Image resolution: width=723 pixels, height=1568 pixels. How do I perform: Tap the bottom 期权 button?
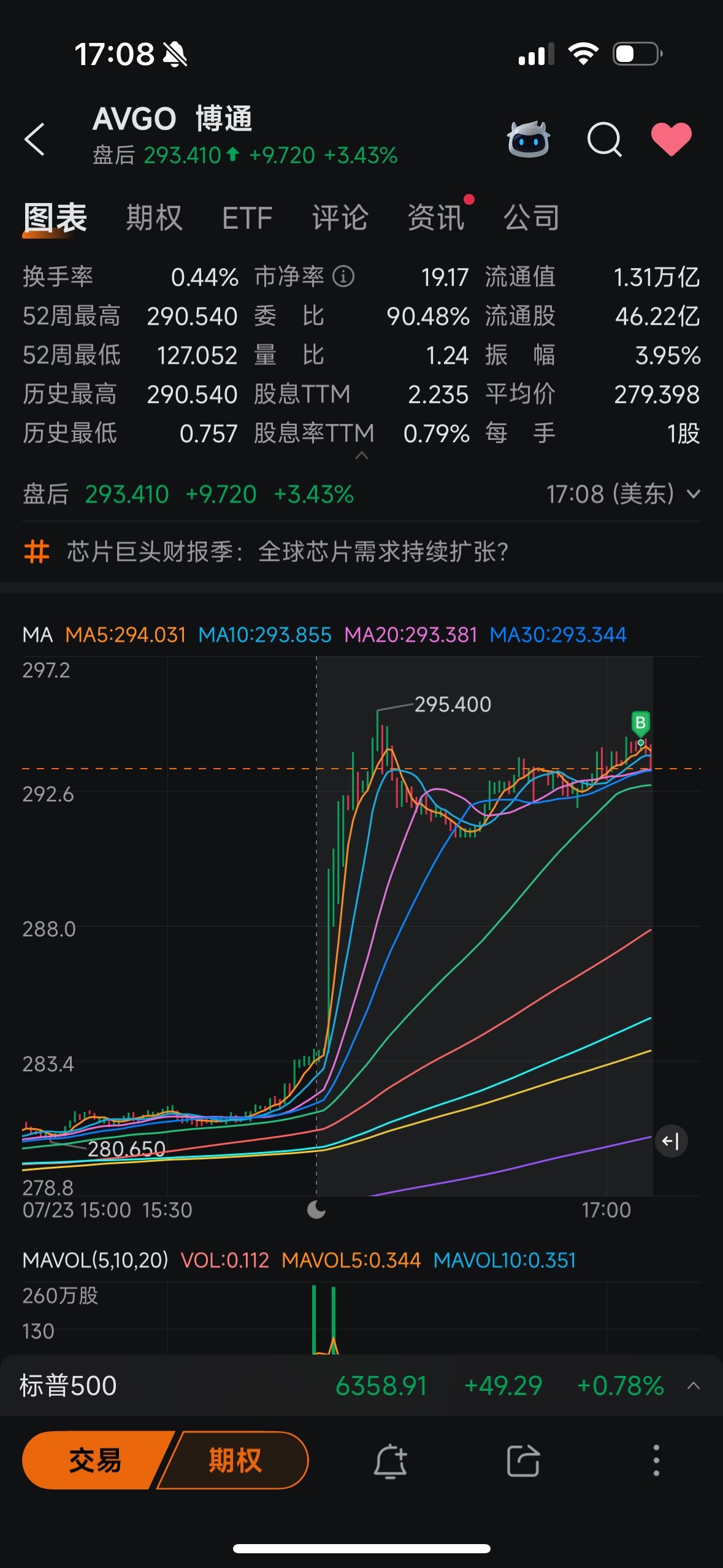234,1460
